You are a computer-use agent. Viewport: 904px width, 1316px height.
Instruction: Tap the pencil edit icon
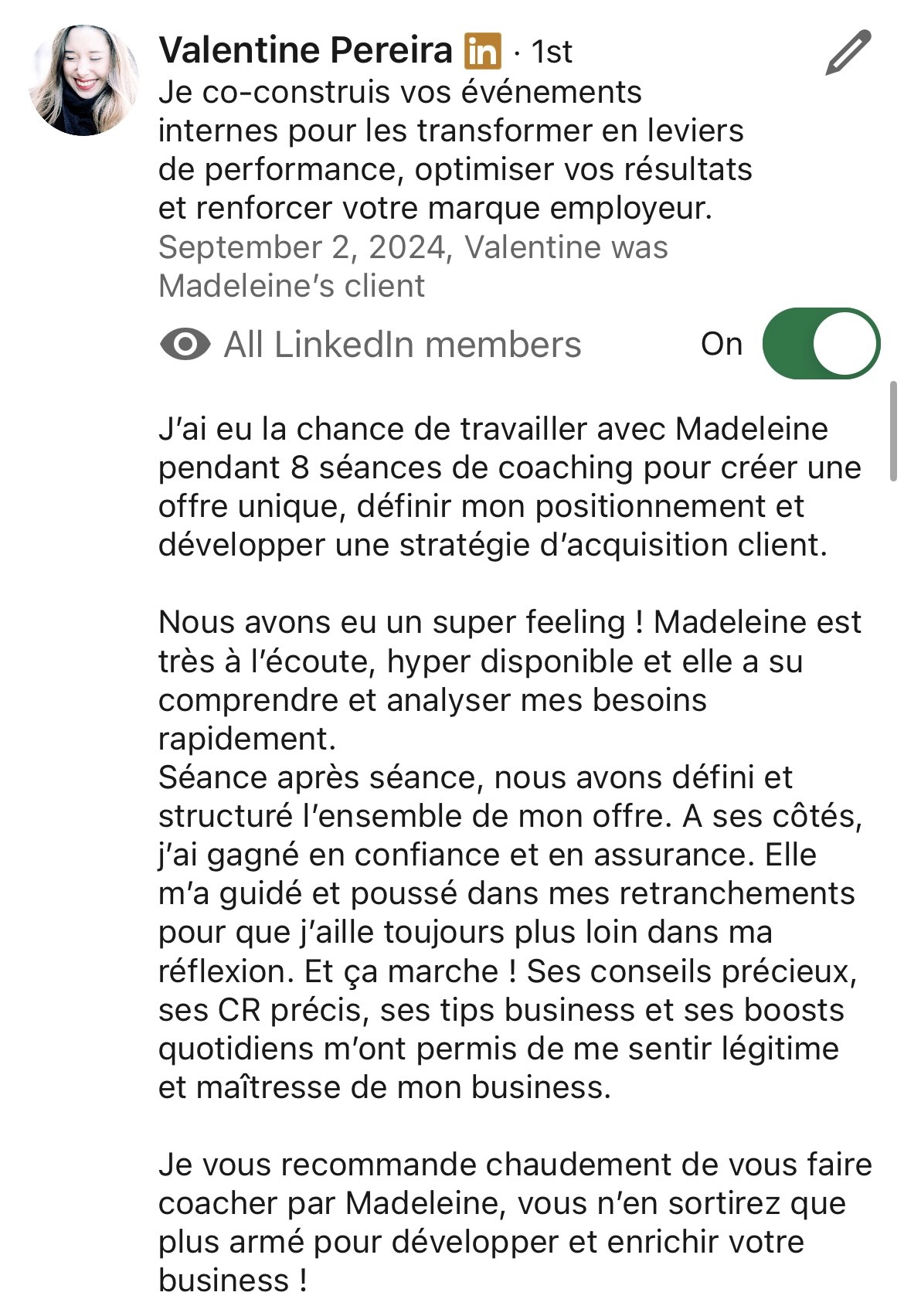[848, 53]
